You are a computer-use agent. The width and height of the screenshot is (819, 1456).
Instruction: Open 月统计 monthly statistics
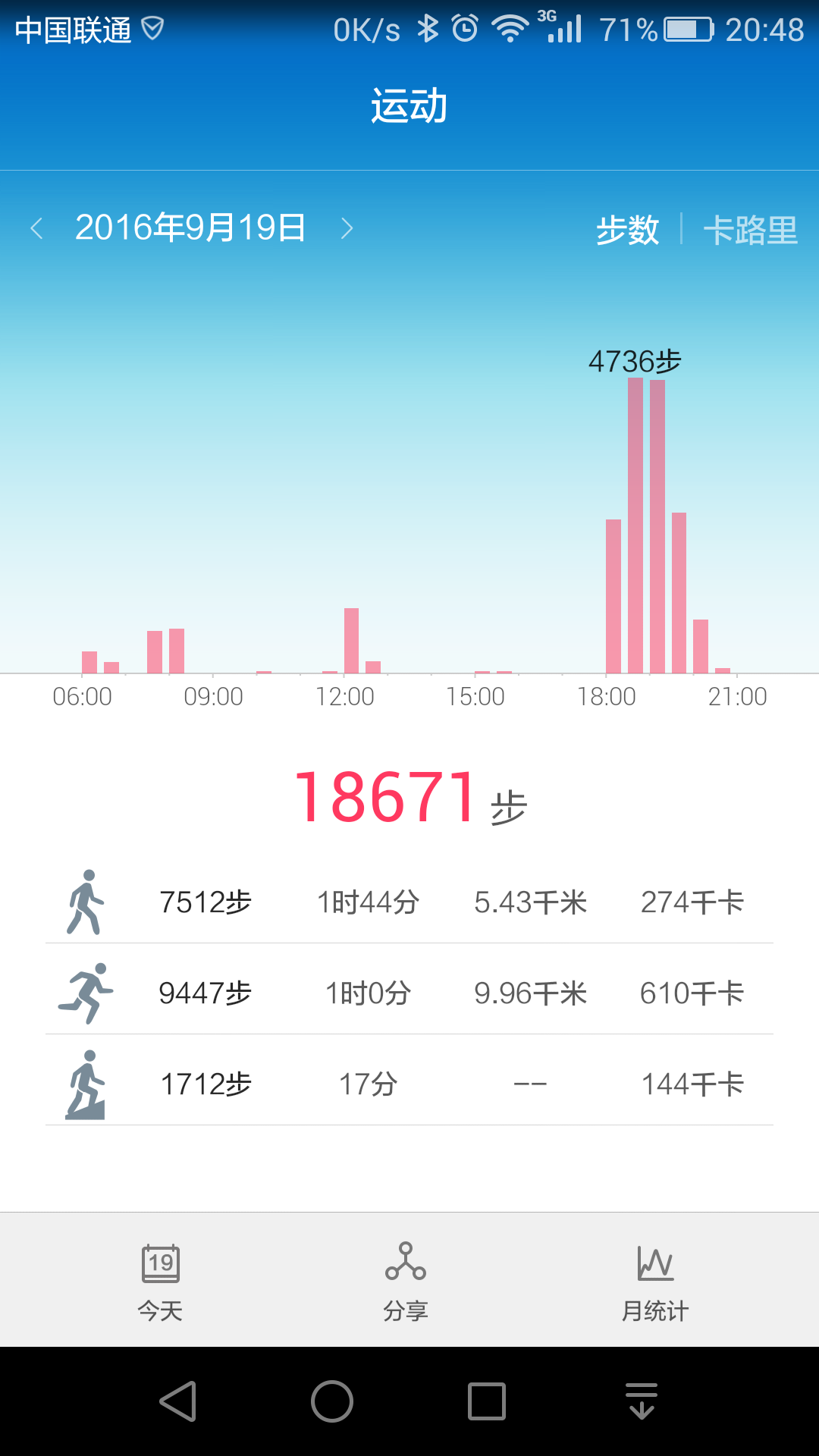click(x=654, y=1281)
